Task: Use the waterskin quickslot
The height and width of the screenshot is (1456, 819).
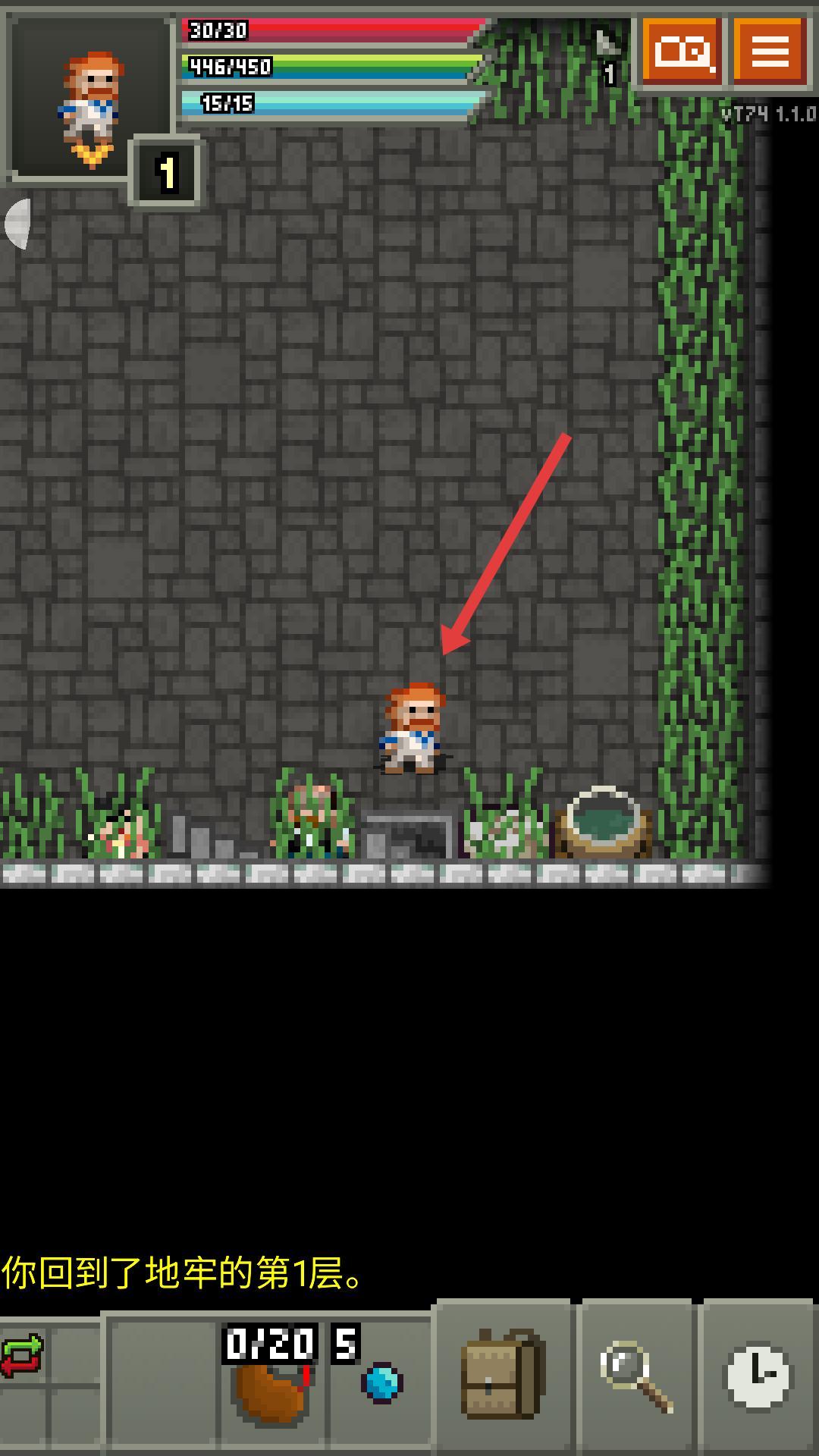Action: (x=271, y=1376)
